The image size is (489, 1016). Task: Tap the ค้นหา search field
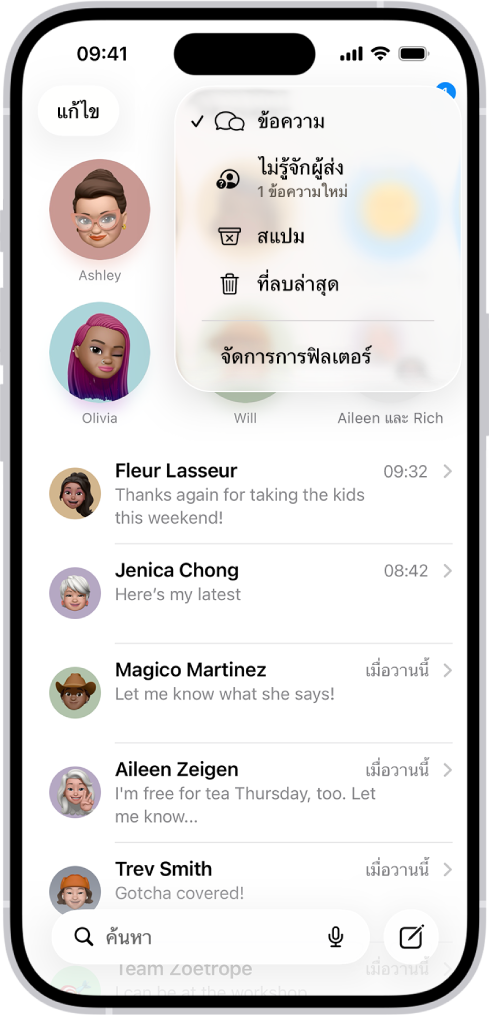tap(210, 937)
